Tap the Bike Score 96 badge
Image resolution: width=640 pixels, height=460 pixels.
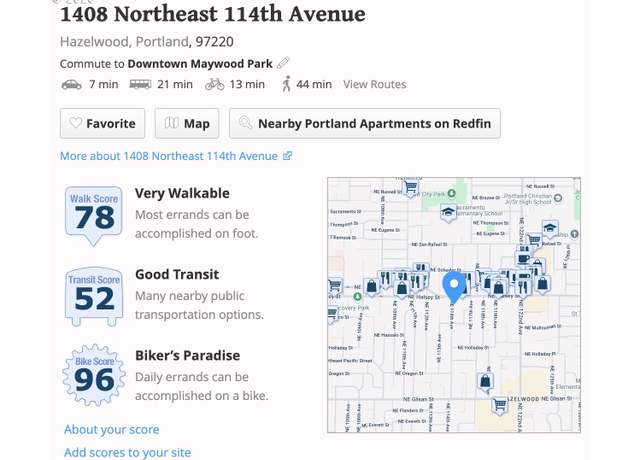[94, 376]
